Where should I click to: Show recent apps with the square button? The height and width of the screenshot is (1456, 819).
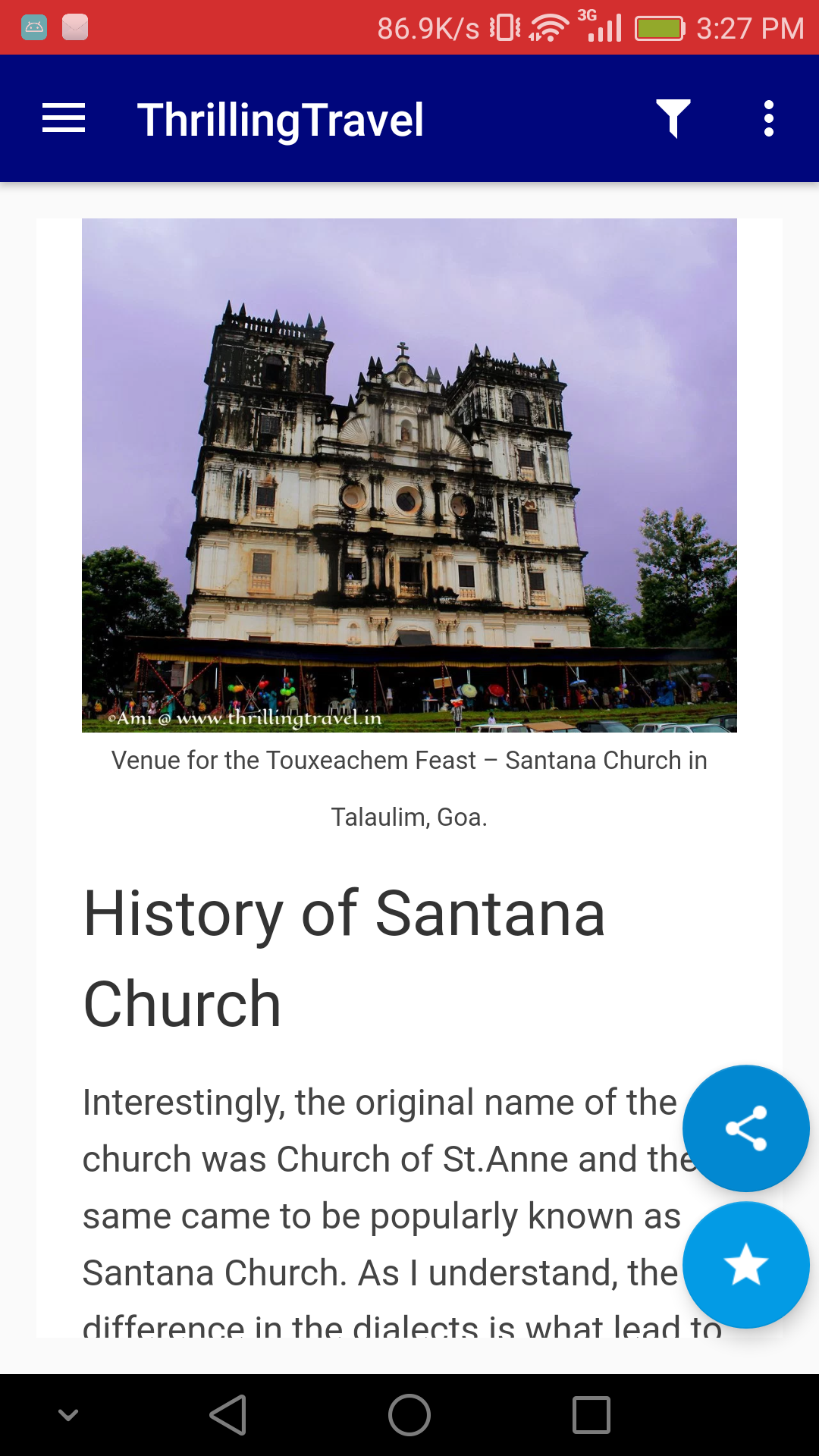[591, 1415]
